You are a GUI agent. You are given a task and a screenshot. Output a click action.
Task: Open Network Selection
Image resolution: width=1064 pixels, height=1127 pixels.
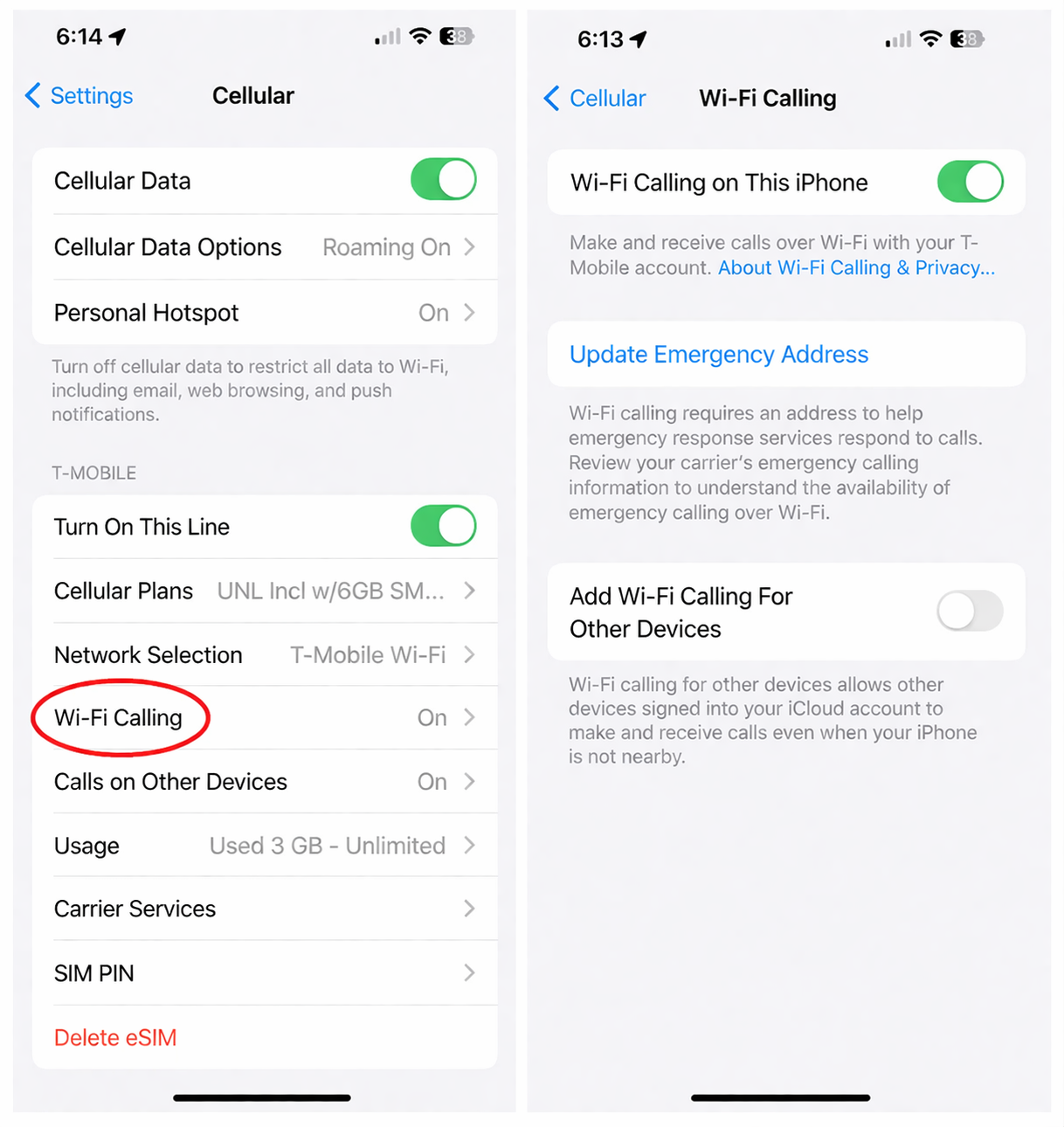[264, 655]
